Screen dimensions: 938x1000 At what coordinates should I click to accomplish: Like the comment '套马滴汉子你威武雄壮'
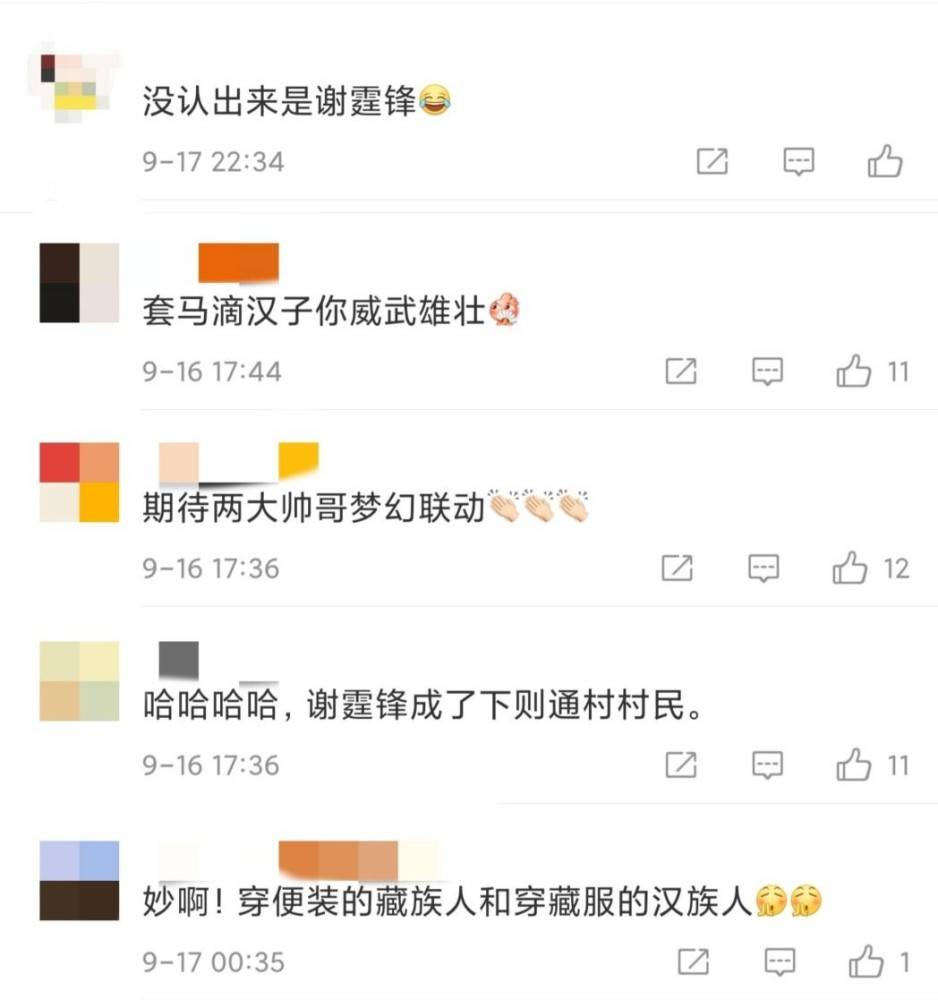coord(854,372)
